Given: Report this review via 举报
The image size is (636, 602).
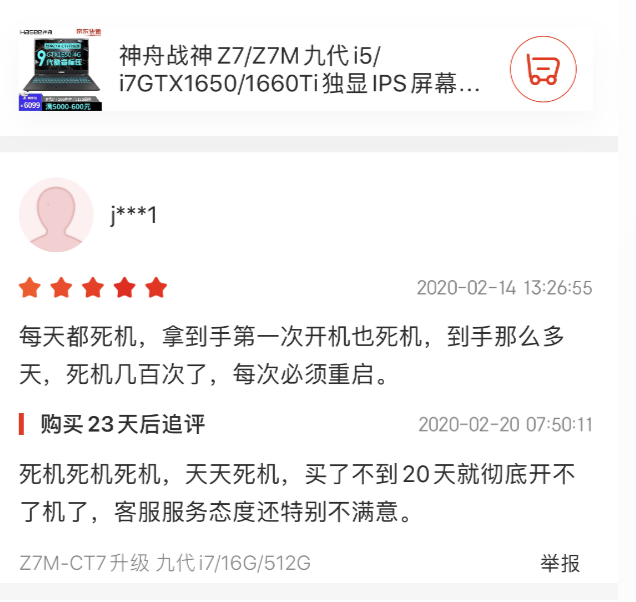Looking at the screenshot, I should point(560,563).
